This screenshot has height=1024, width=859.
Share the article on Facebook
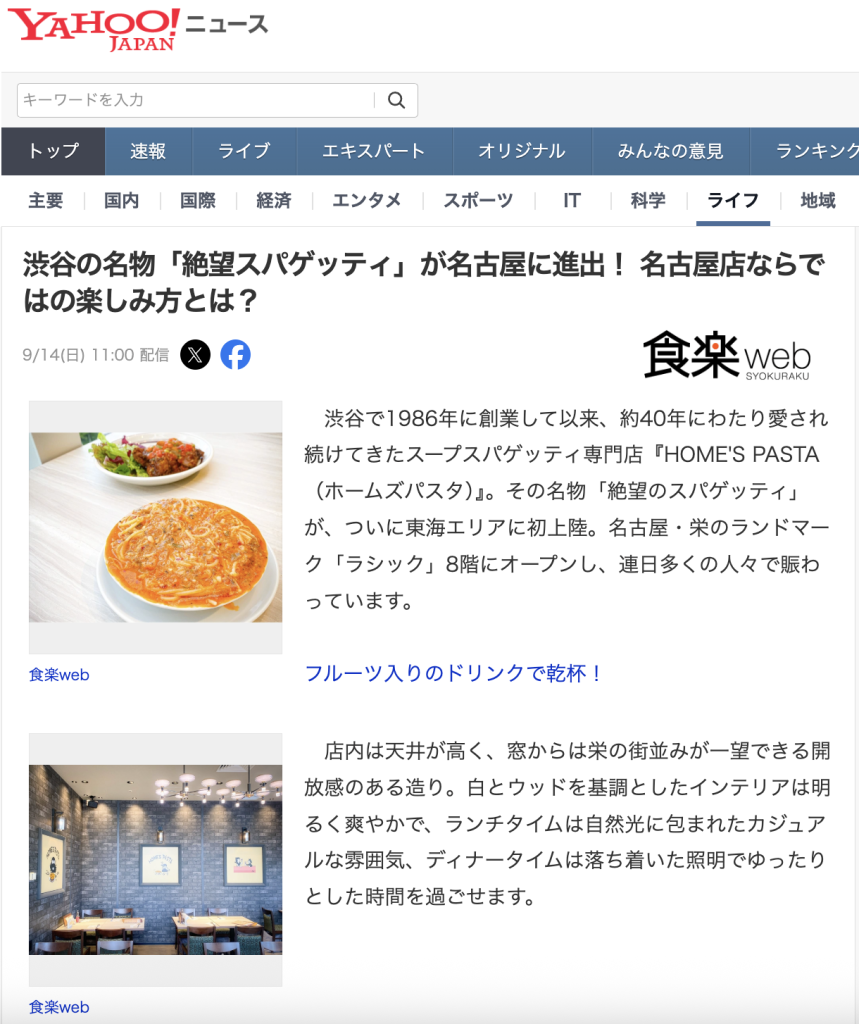click(235, 354)
